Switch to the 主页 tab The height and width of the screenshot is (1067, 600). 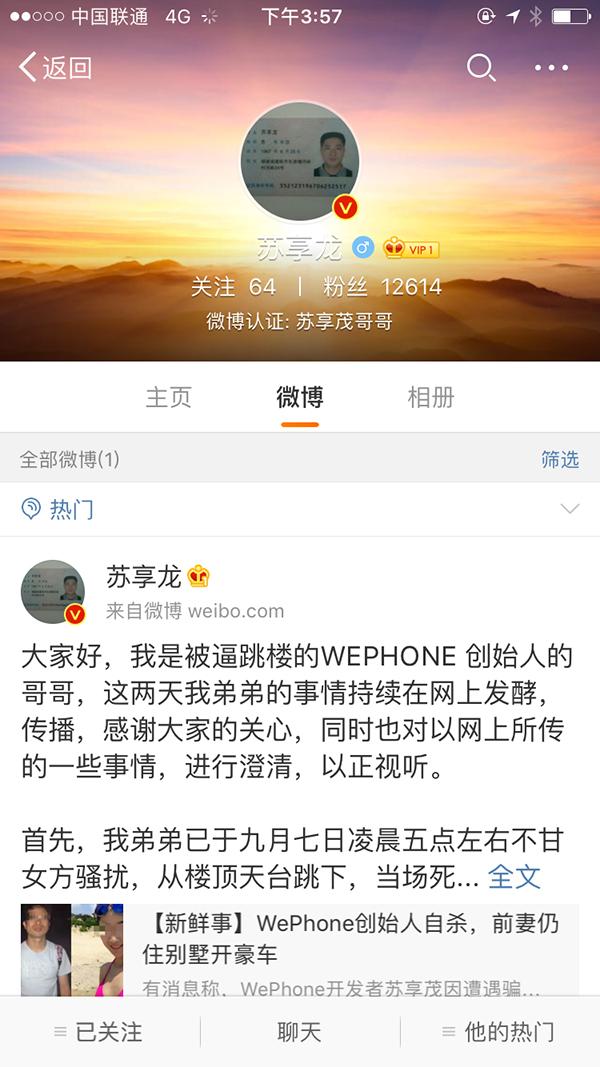[x=168, y=397]
